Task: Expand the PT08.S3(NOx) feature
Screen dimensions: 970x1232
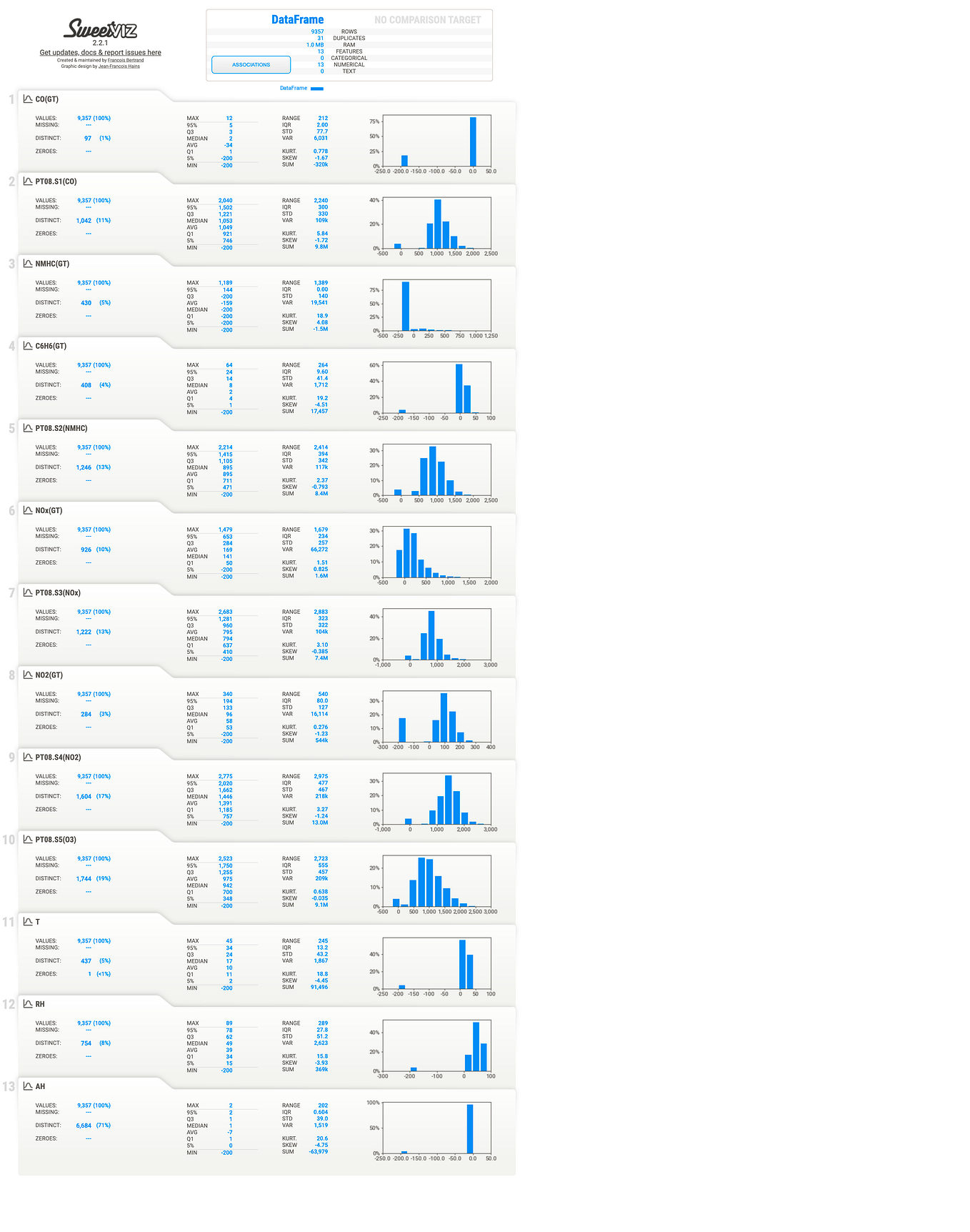Action: click(58, 592)
